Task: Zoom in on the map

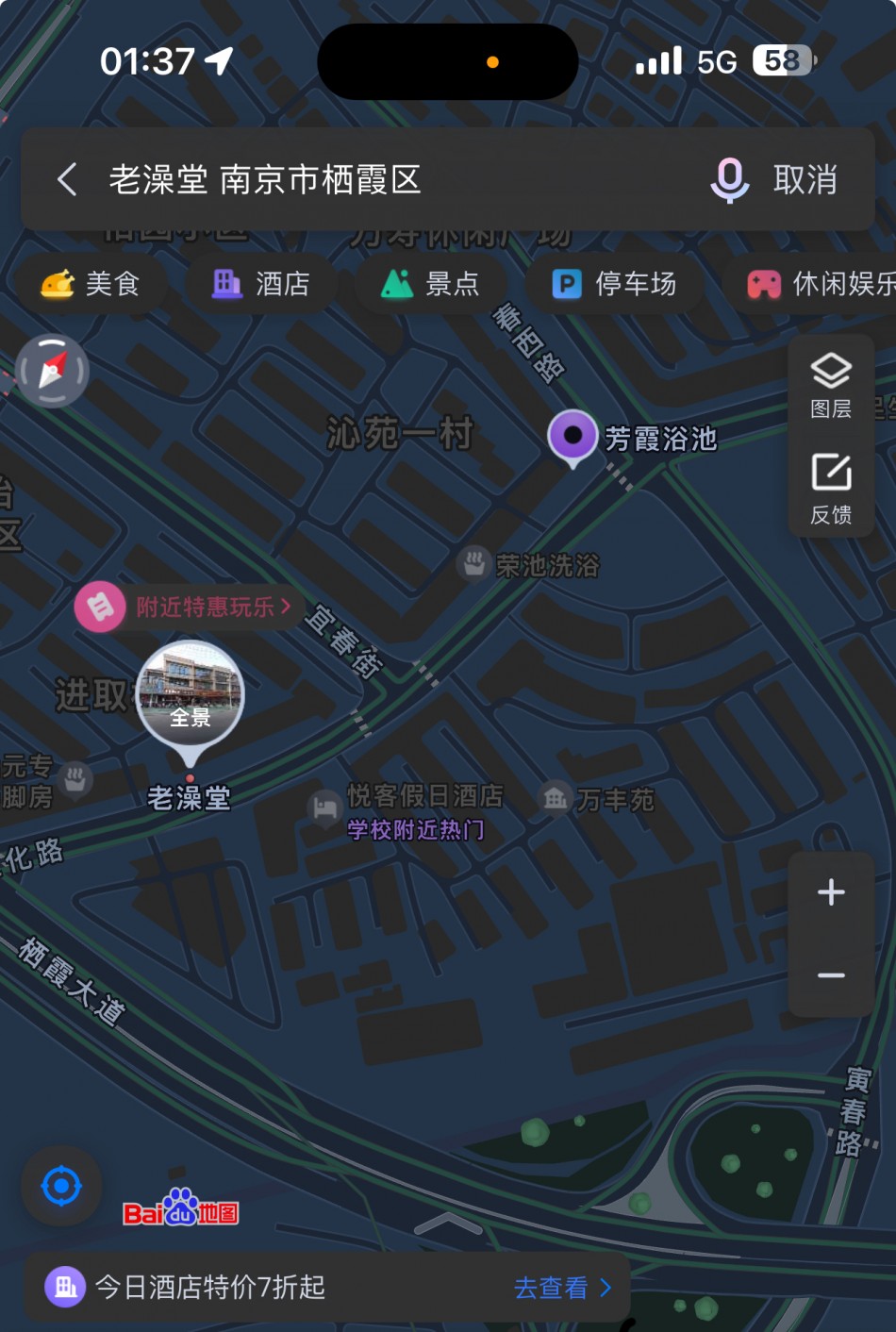Action: [831, 892]
